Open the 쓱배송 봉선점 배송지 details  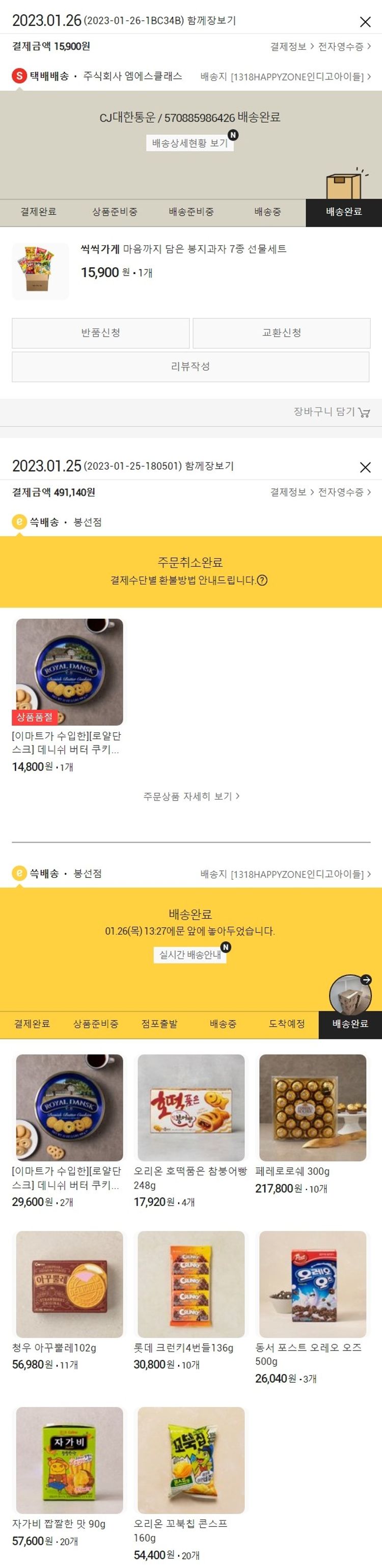click(285, 874)
